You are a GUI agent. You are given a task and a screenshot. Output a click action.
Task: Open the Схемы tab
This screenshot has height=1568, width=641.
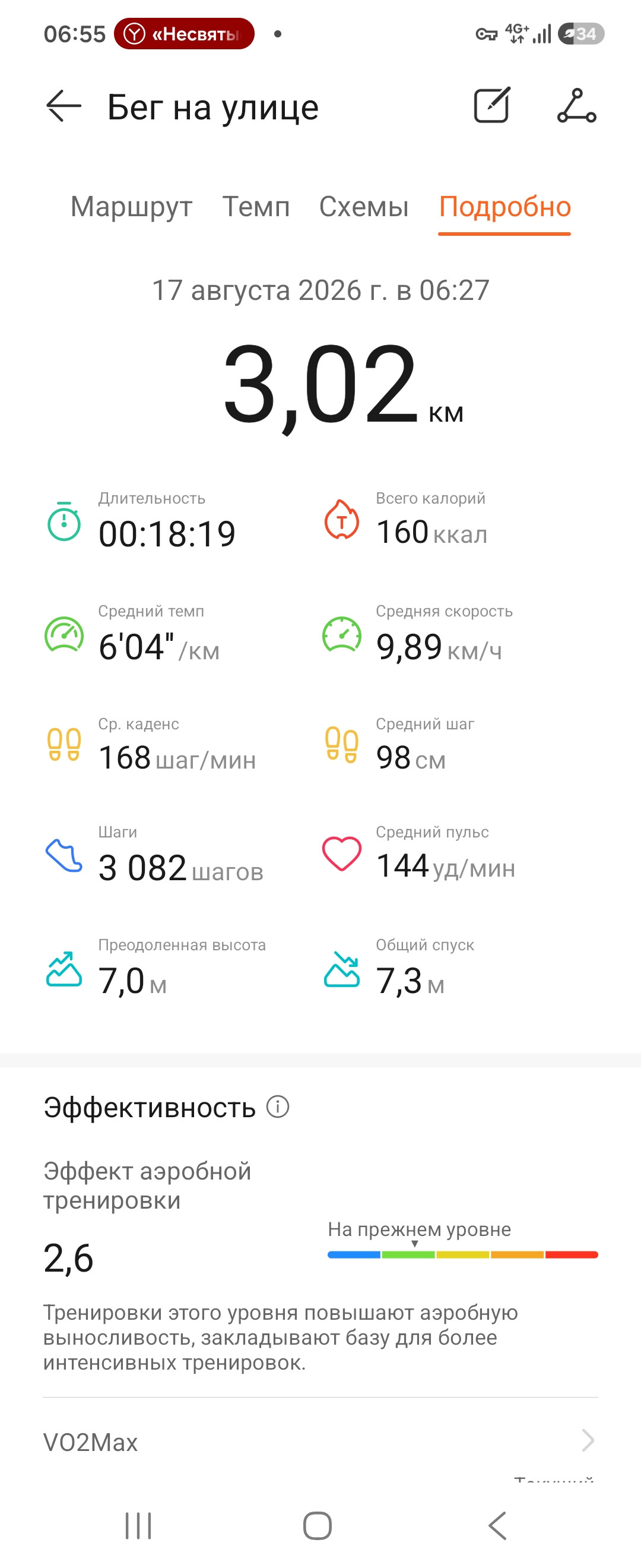pyautogui.click(x=364, y=207)
